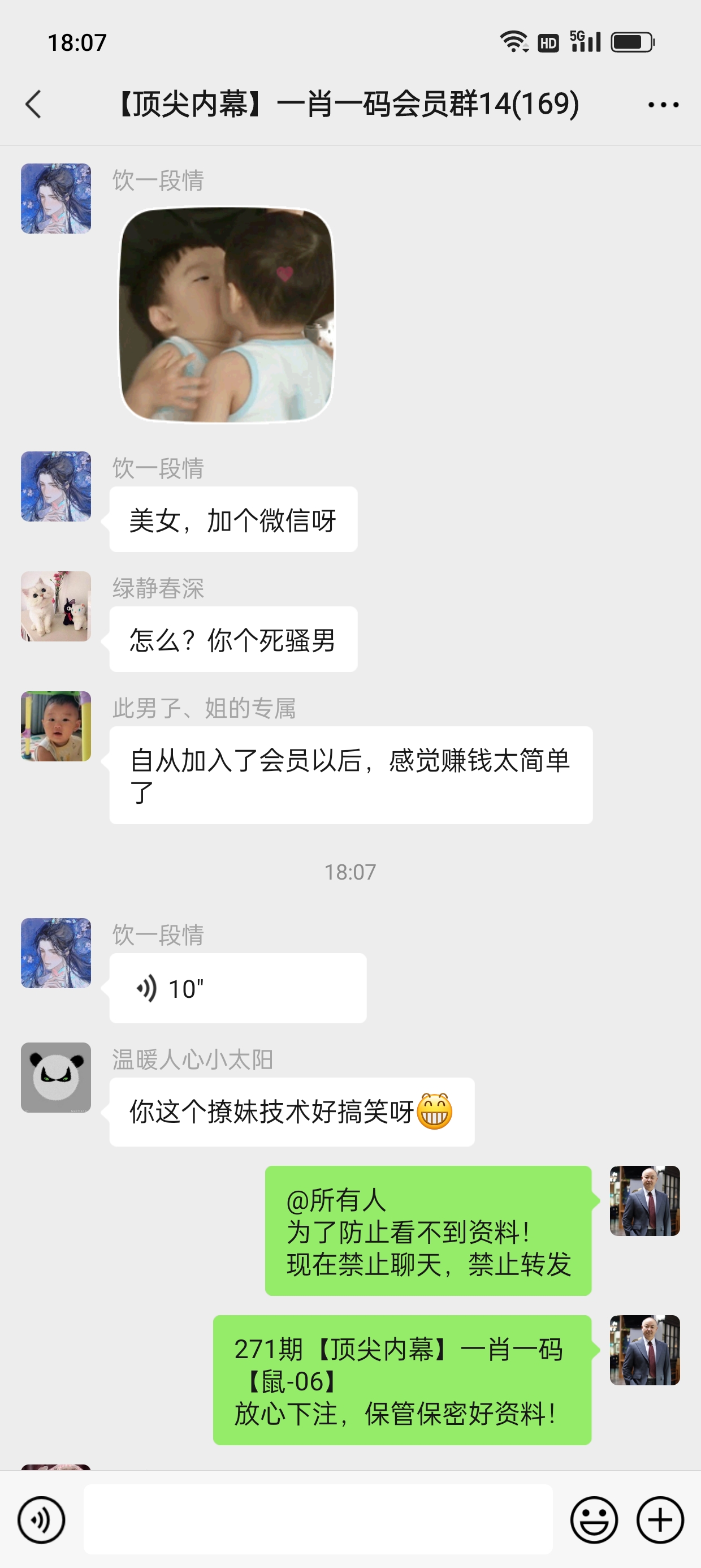This screenshot has width=701, height=1568.
Task: Play the 10-second voice message
Action: pos(237,988)
